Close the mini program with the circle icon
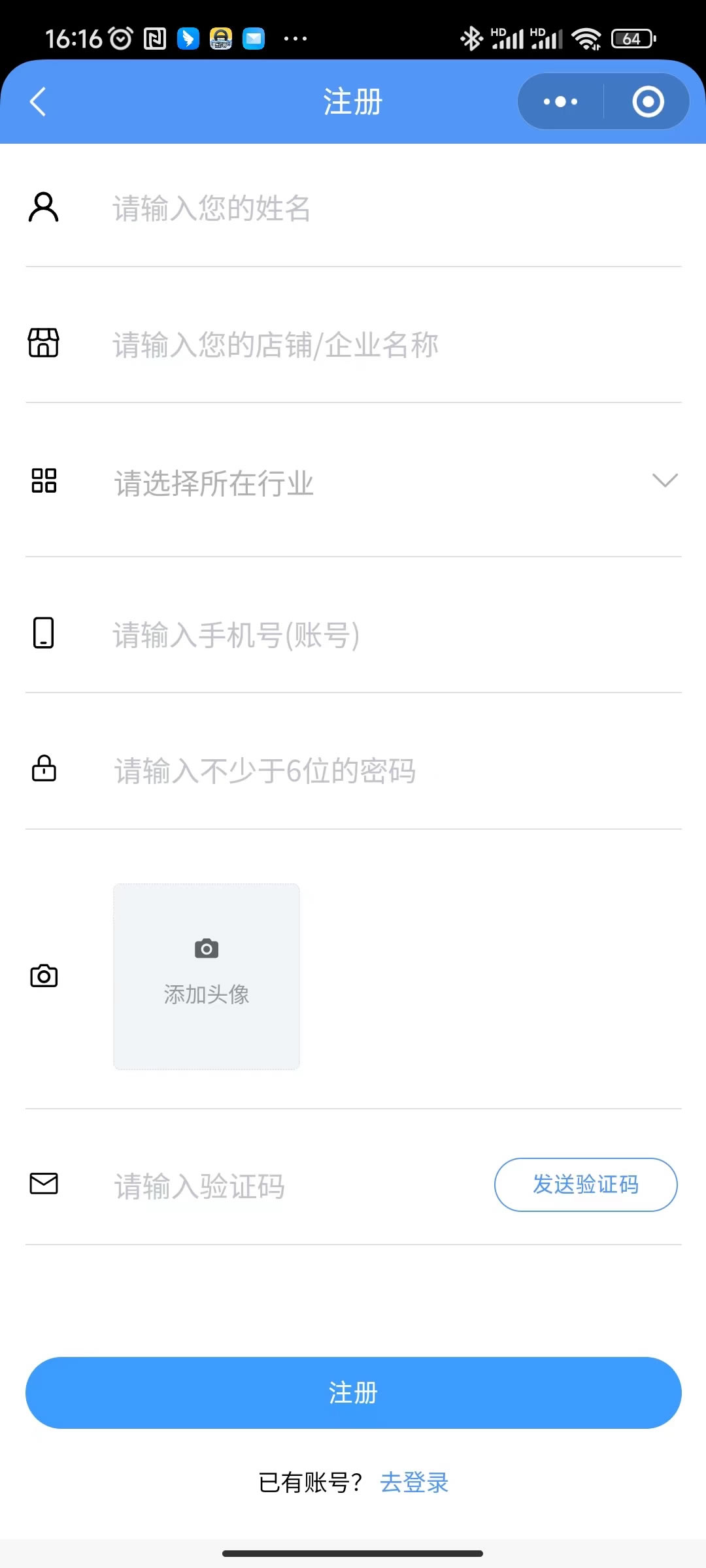This screenshot has width=706, height=1568. click(x=648, y=102)
